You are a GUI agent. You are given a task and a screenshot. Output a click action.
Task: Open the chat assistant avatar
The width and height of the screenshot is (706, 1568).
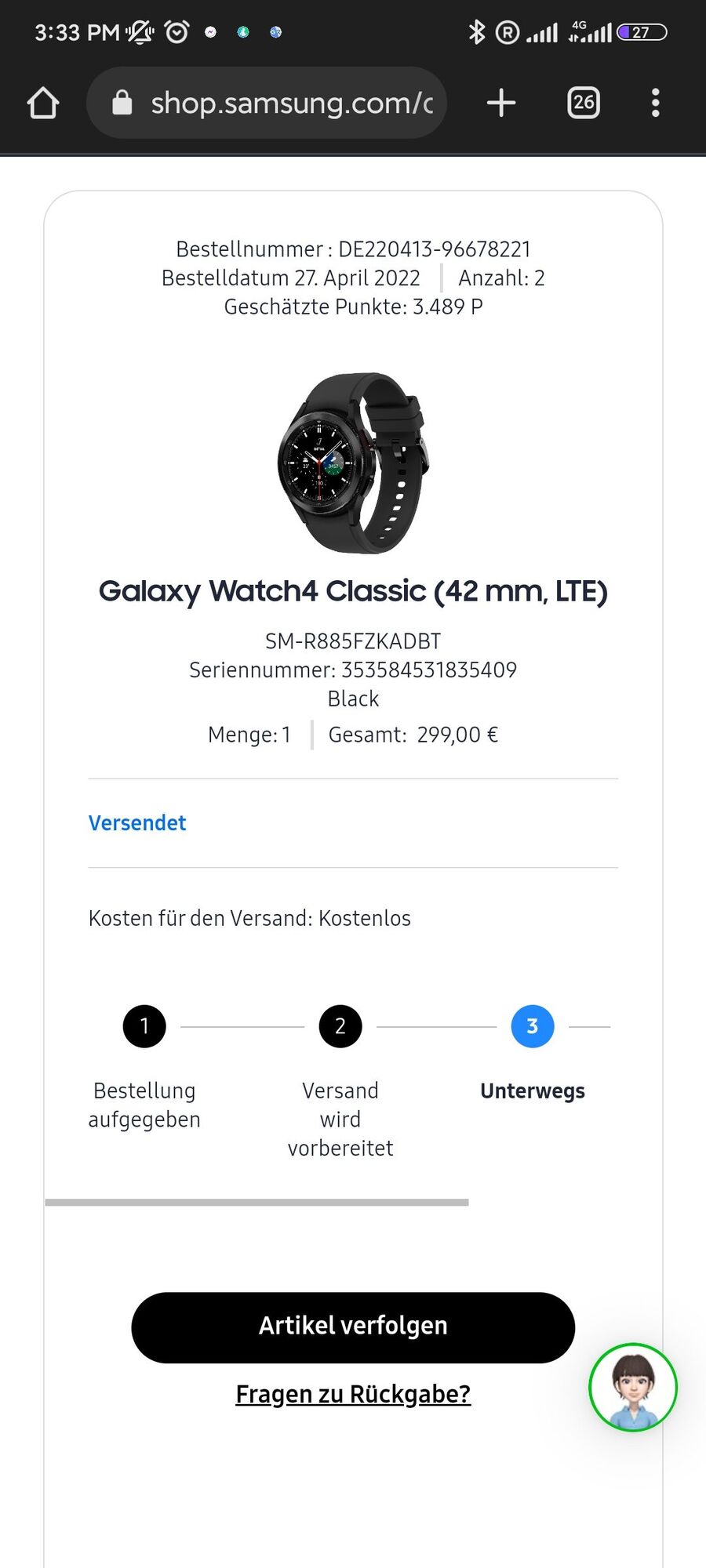pos(632,1387)
